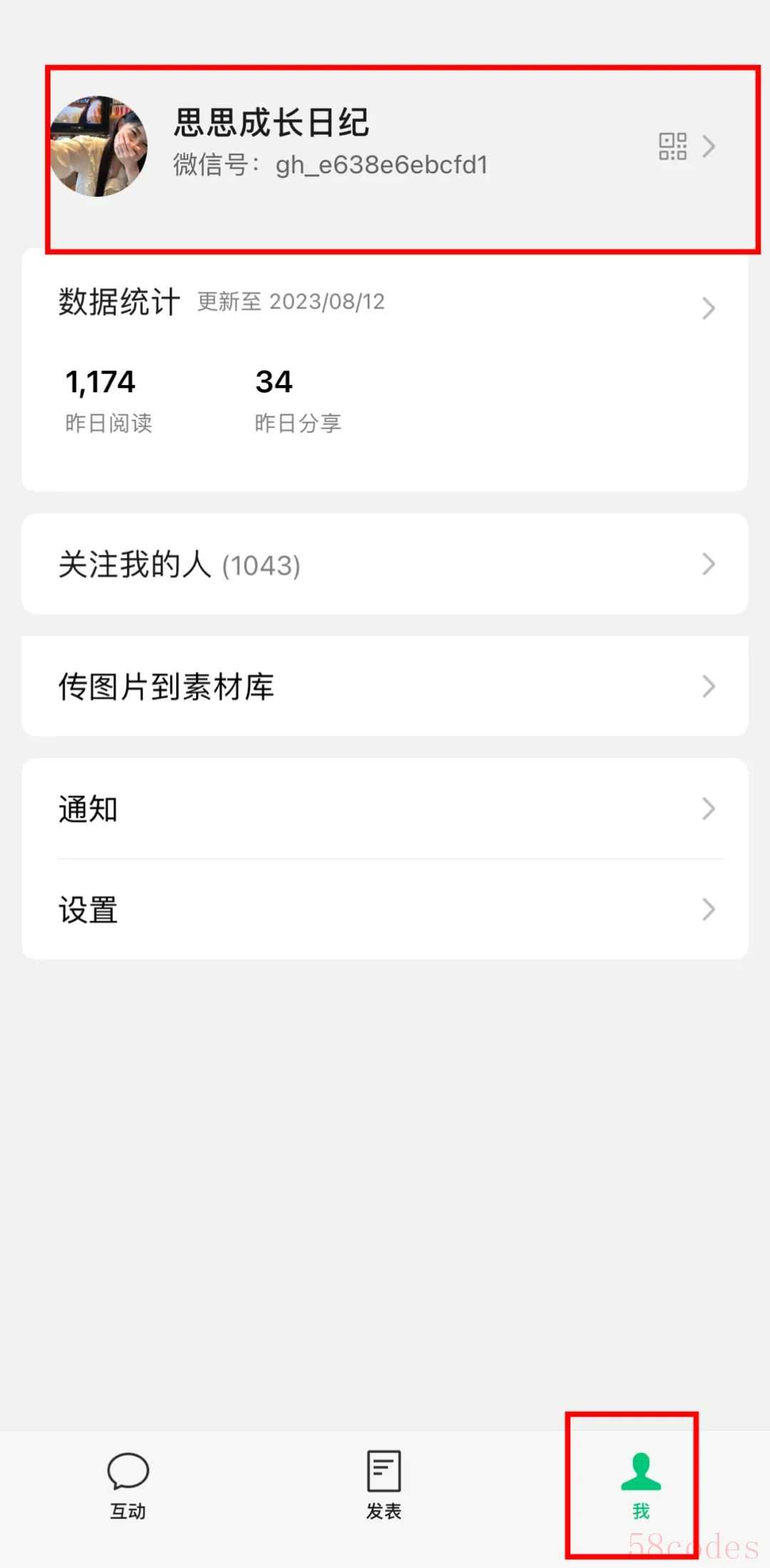View 关注我的人 followers list
The height and width of the screenshot is (1568, 770).
pyautogui.click(x=385, y=564)
